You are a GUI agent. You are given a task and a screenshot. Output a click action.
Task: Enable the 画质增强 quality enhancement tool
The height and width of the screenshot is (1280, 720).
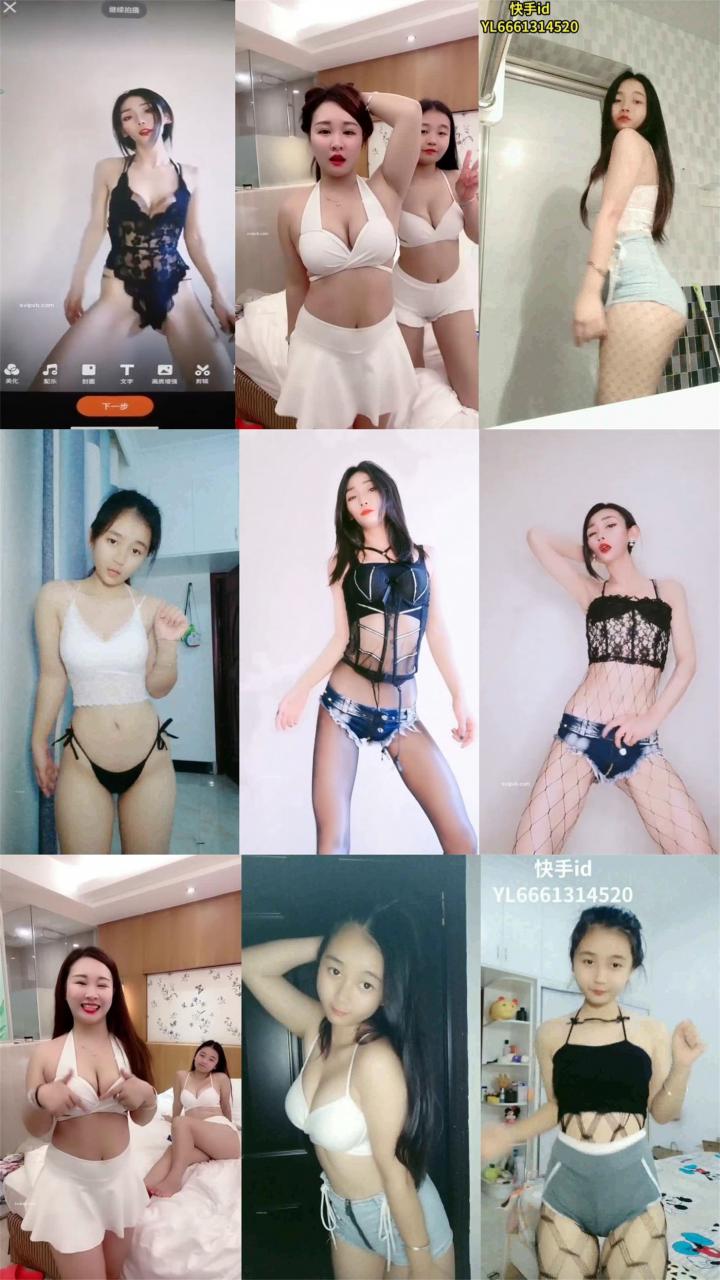[x=165, y=370]
